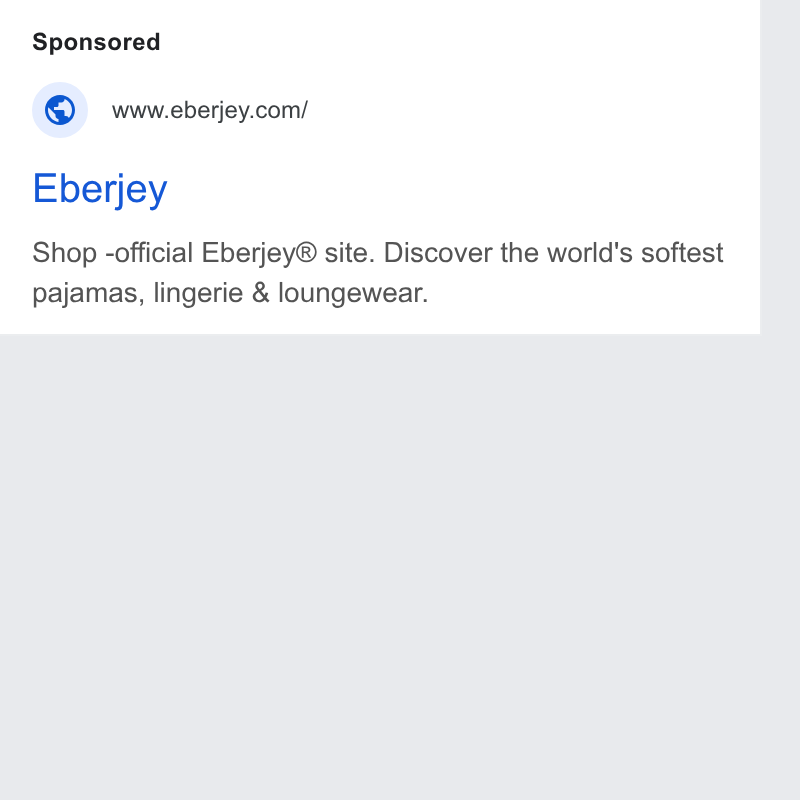Open the Eberjey sponsored link title
Viewport: 800px width, 800px height.
[x=100, y=189]
